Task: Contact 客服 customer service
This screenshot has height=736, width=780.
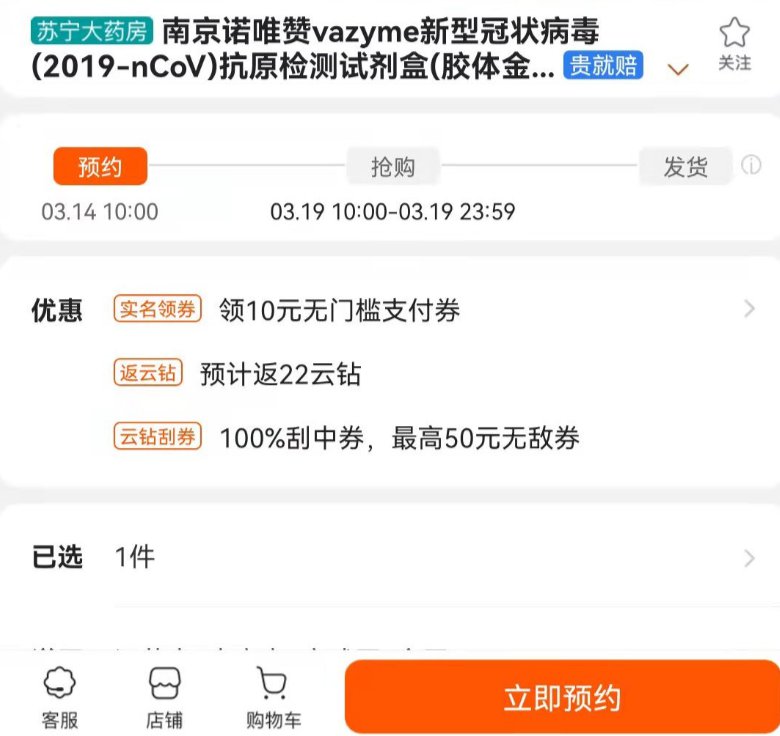Action: (x=60, y=699)
